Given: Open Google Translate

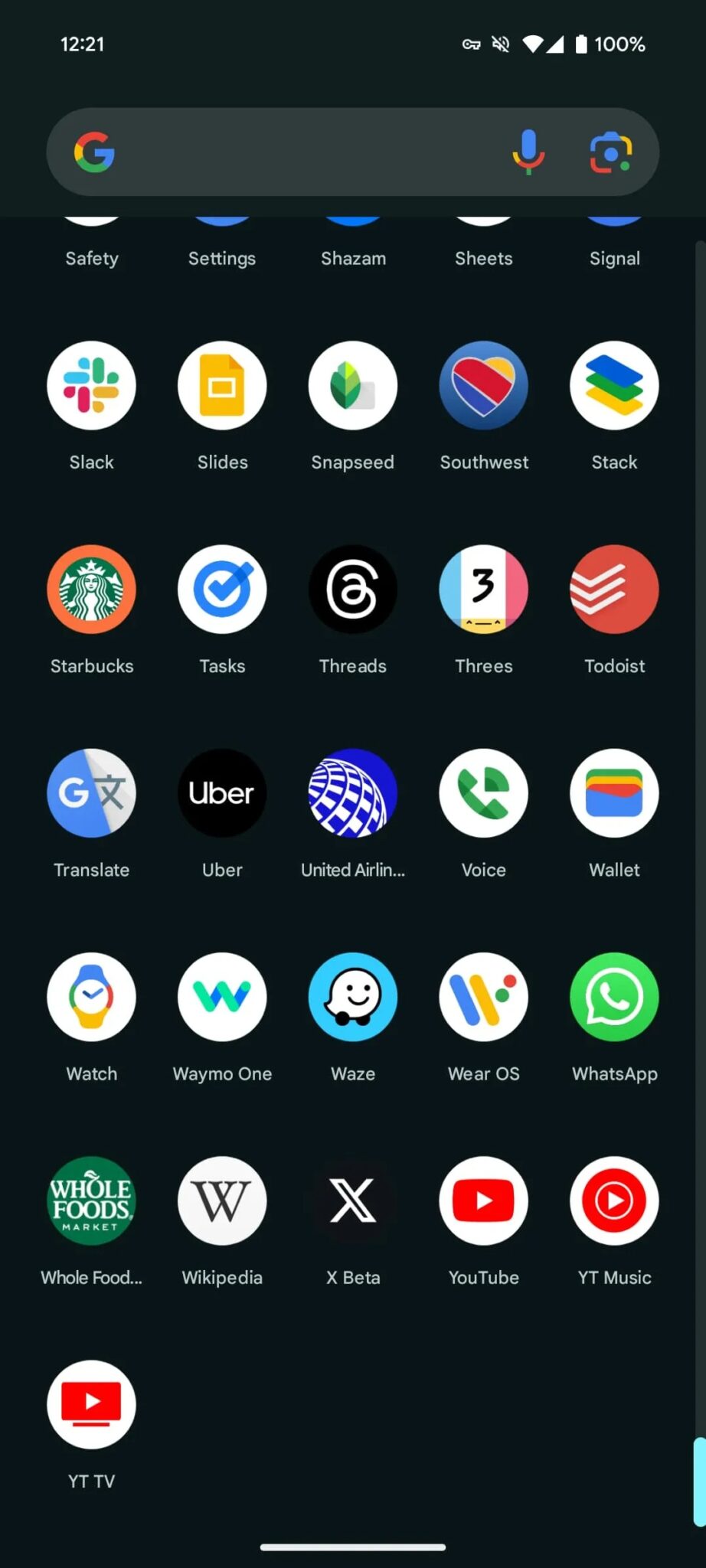Looking at the screenshot, I should pyautogui.click(x=91, y=792).
